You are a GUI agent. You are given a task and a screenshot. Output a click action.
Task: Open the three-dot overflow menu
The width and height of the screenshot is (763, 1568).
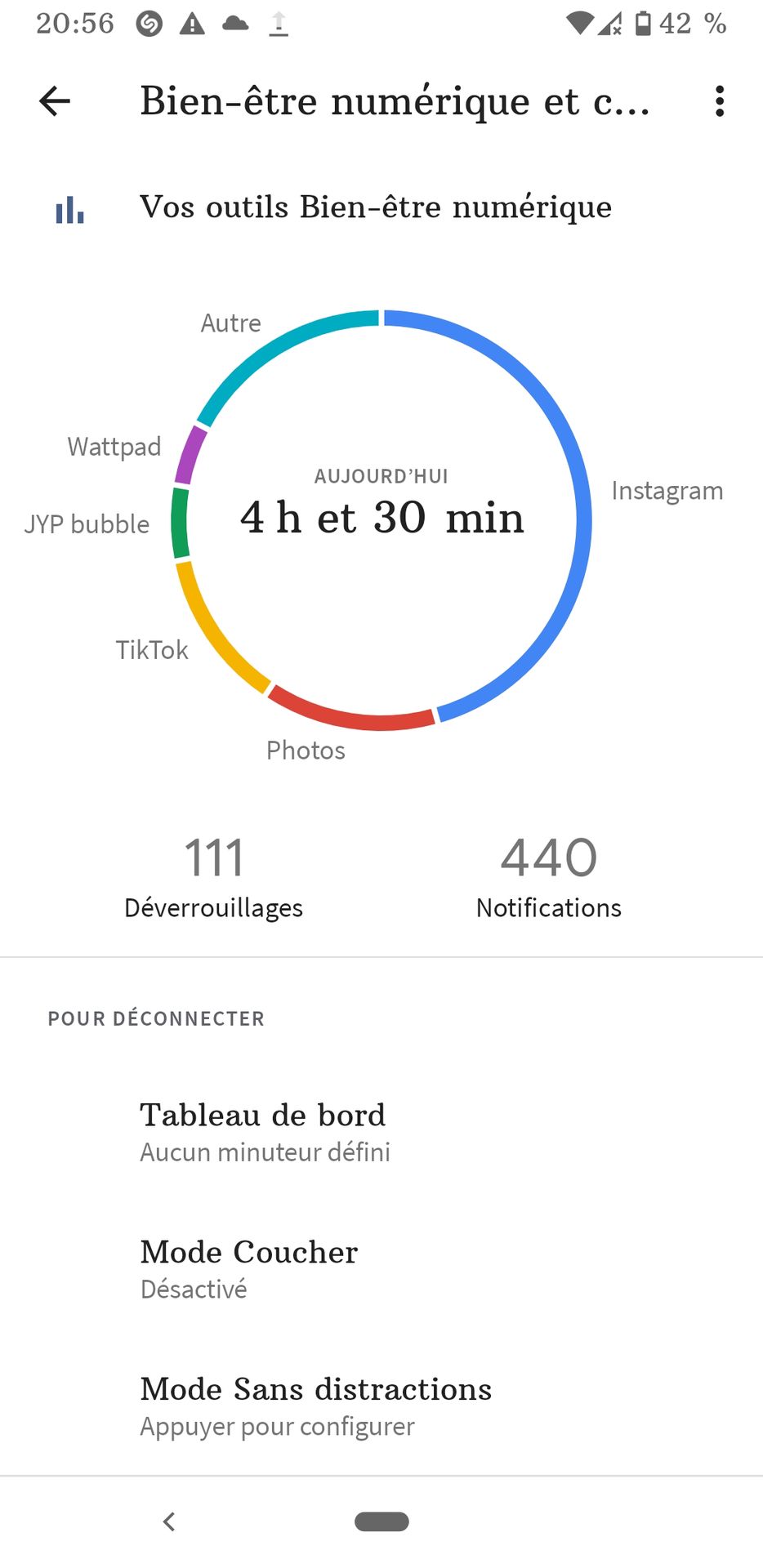pos(719,101)
